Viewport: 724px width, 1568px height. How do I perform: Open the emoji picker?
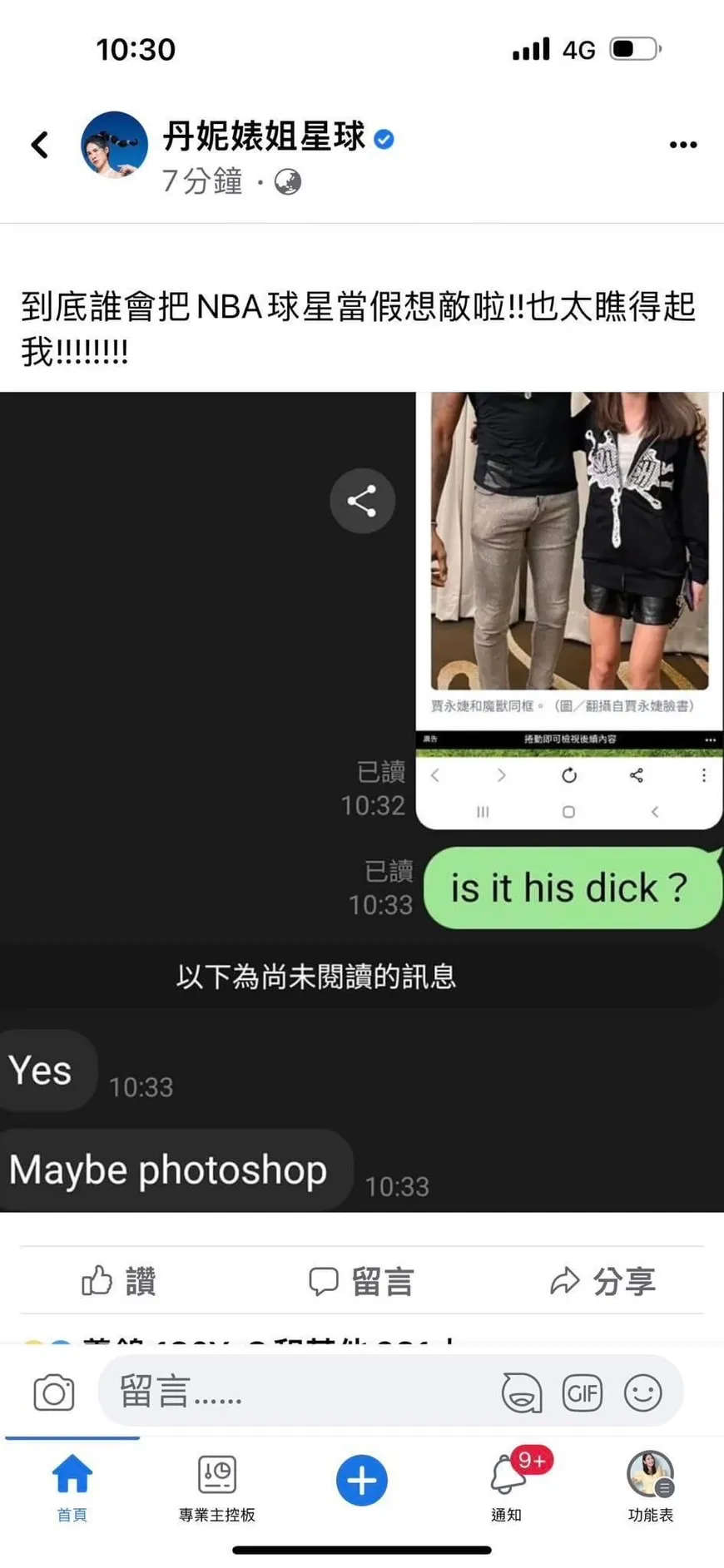pos(642,1392)
